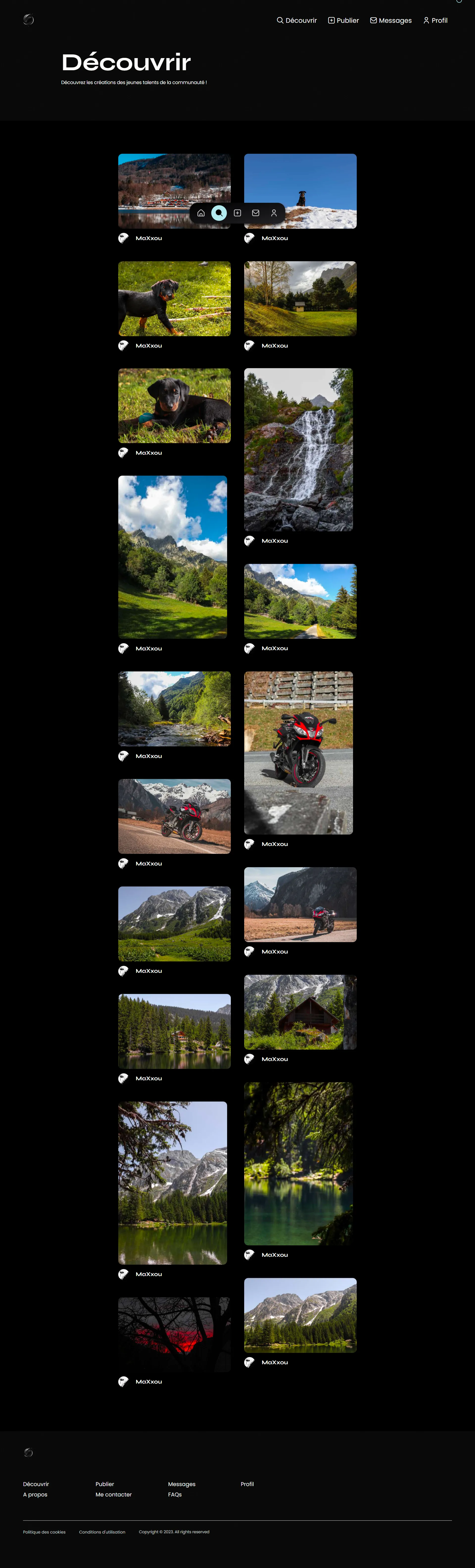The width and height of the screenshot is (475, 1568).
Task: Open the FAQs footer link
Action: point(175,1494)
